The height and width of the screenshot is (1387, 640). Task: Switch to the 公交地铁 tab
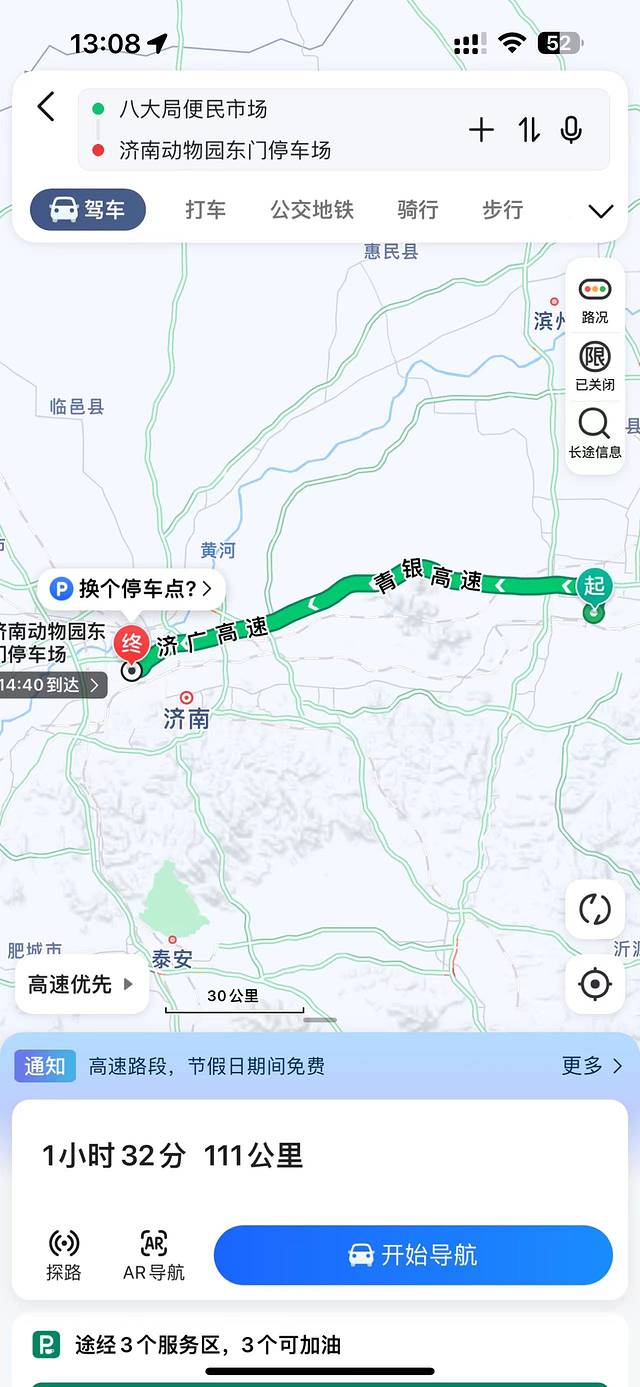pyautogui.click(x=312, y=210)
